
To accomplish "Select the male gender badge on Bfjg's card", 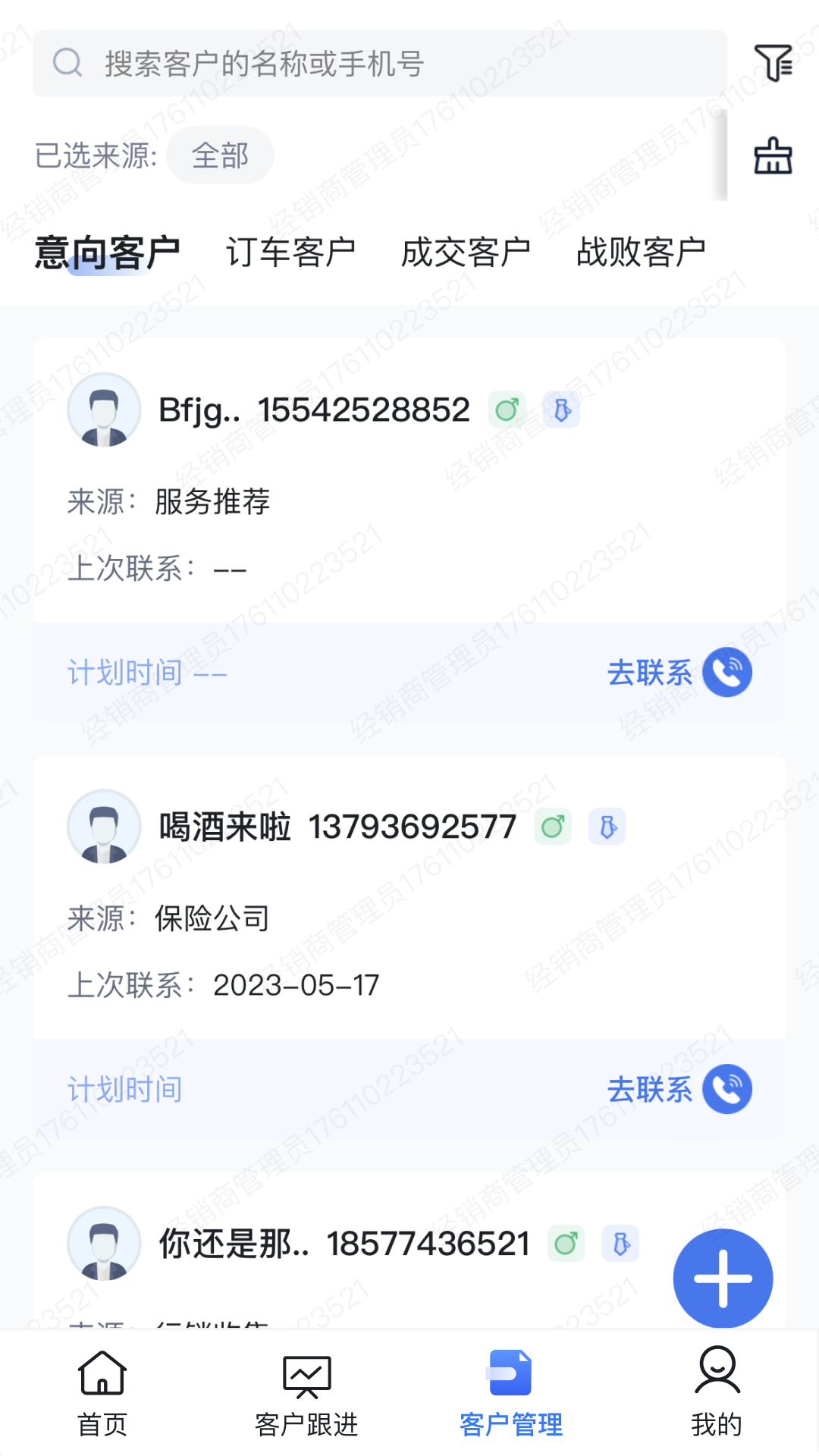I will pyautogui.click(x=507, y=408).
